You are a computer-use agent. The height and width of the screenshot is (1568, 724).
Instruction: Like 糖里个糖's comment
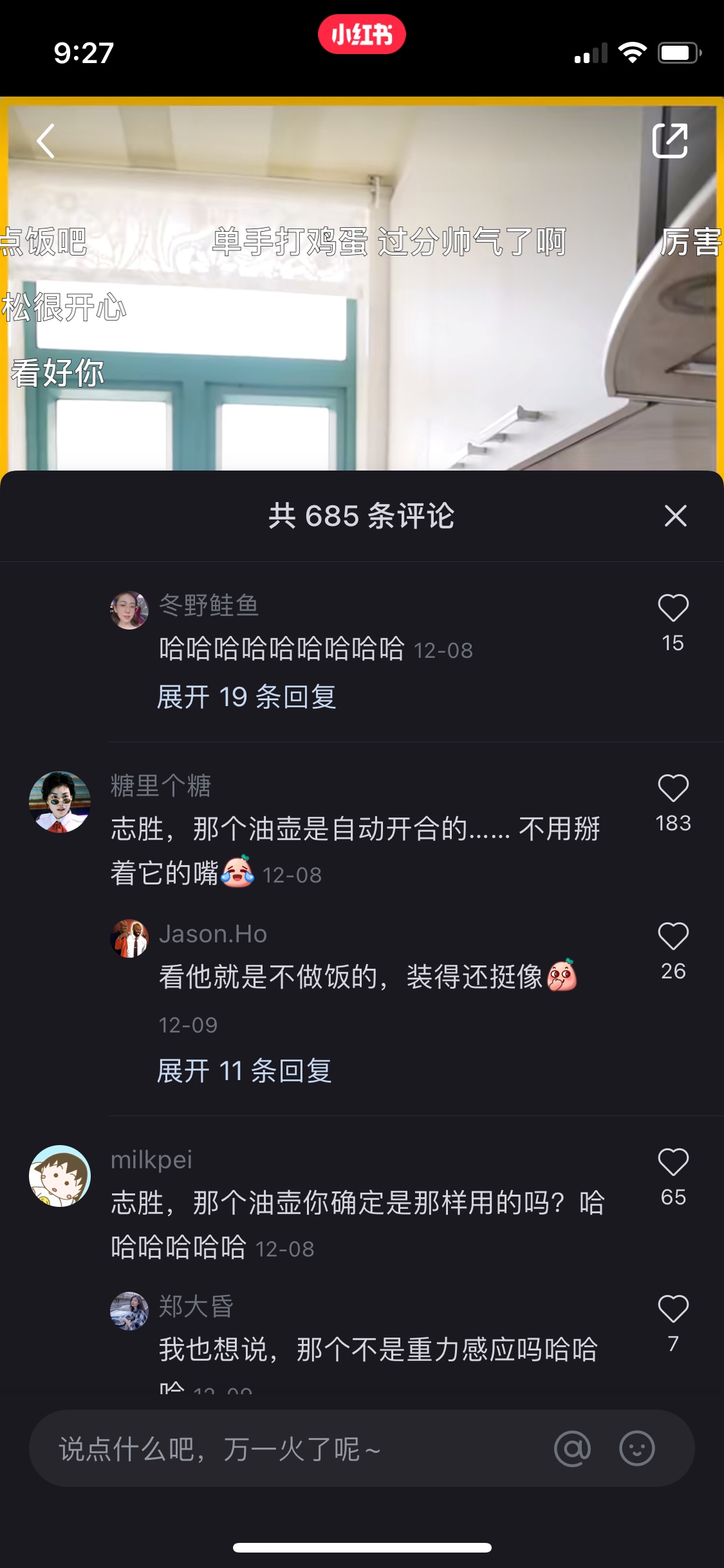[x=673, y=789]
